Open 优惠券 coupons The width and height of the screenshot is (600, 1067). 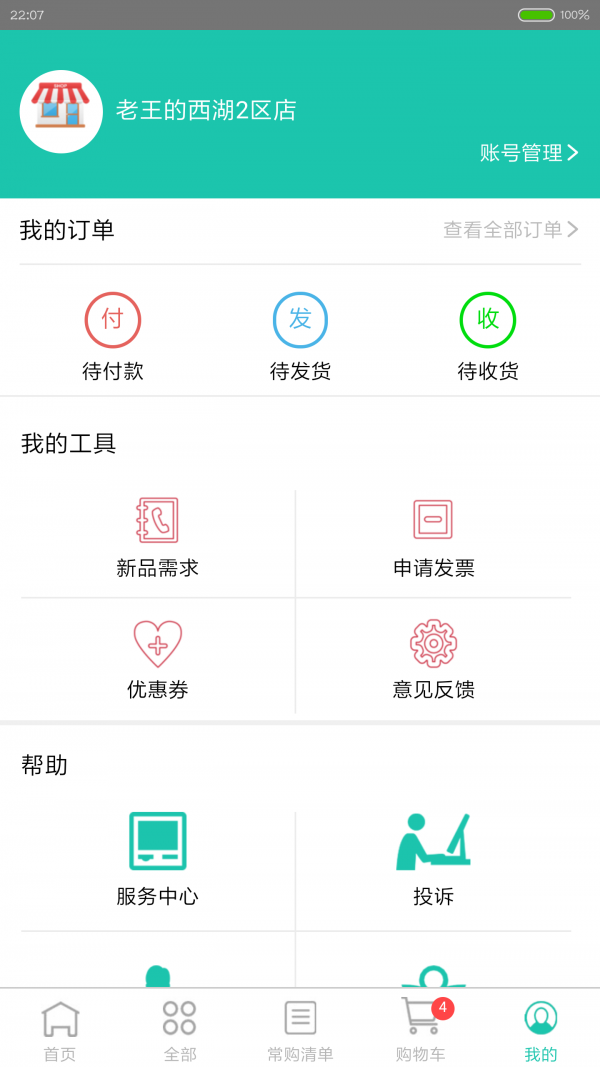pos(157,659)
